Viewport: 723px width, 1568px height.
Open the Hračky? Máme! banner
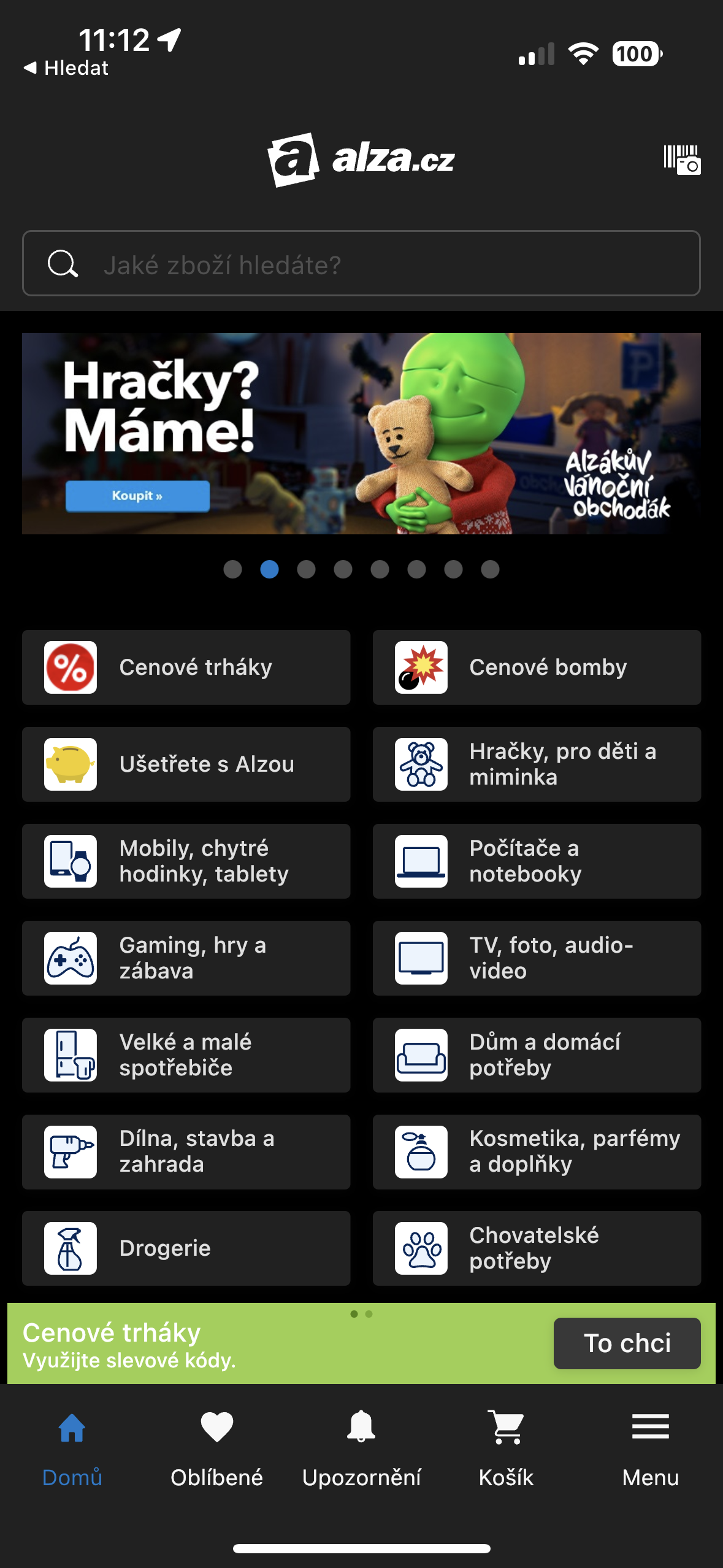click(361, 433)
